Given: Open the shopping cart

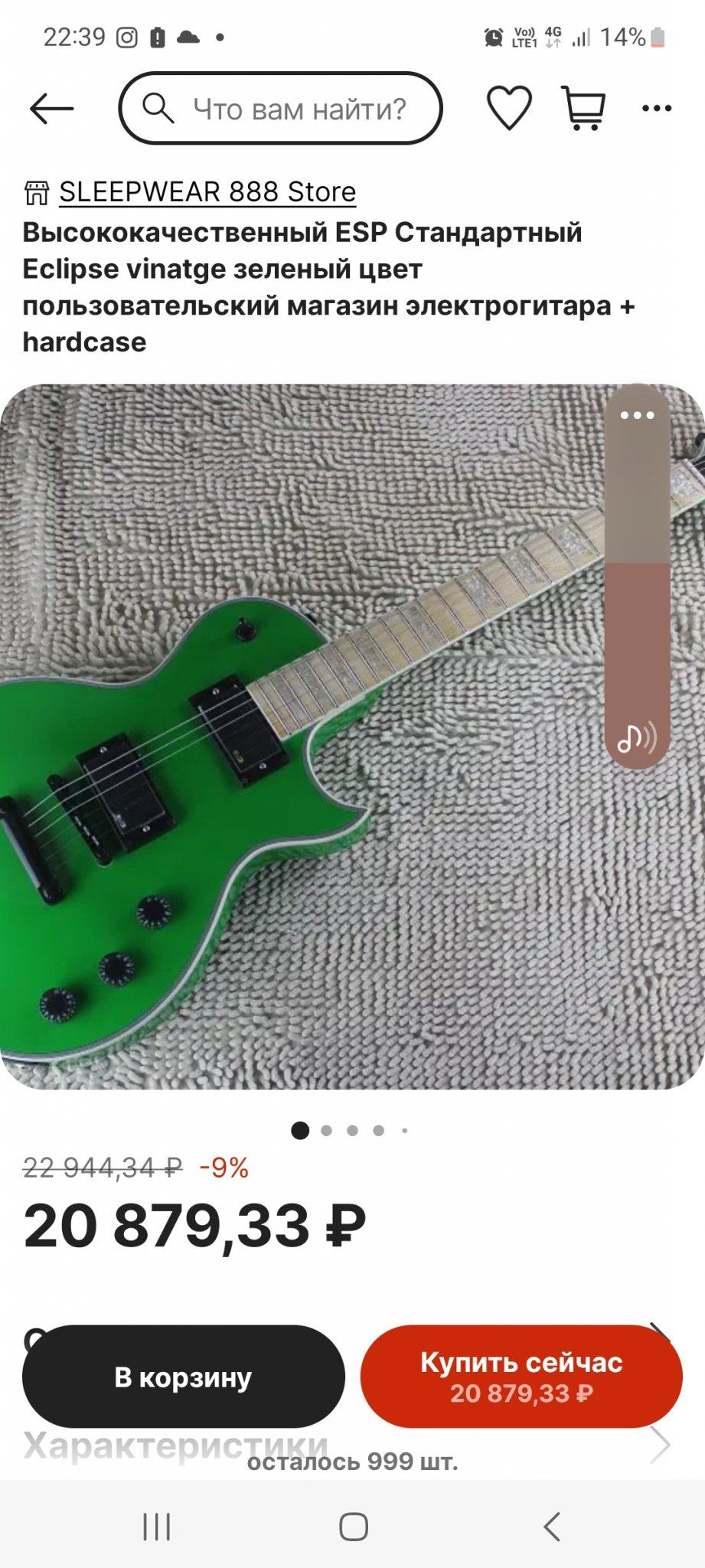Looking at the screenshot, I should click(x=584, y=108).
